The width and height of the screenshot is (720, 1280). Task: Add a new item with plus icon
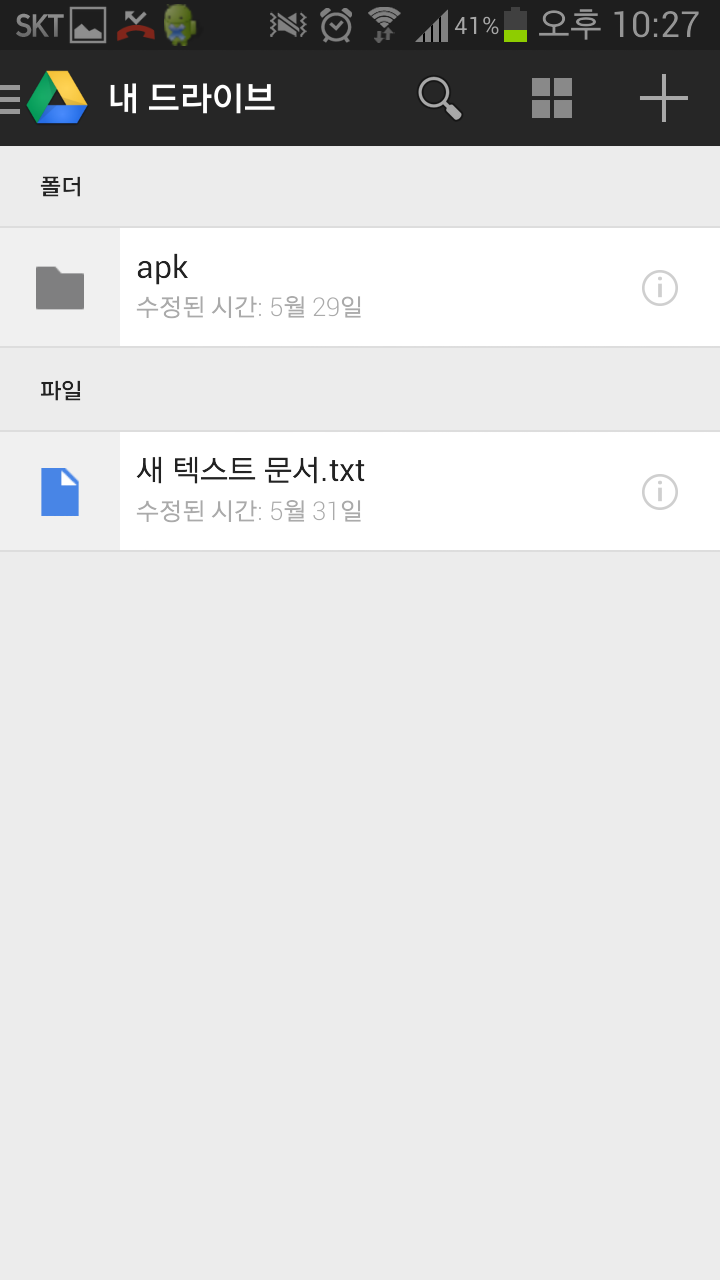[664, 98]
